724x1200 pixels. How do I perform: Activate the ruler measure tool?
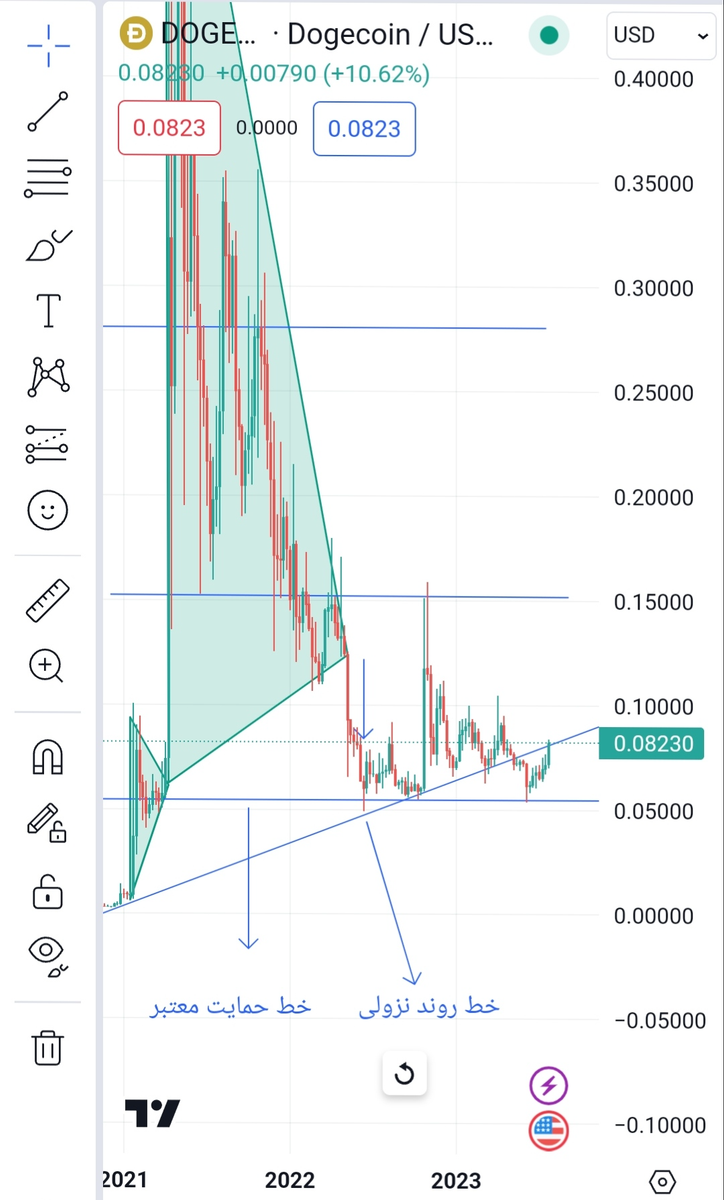coord(48,598)
